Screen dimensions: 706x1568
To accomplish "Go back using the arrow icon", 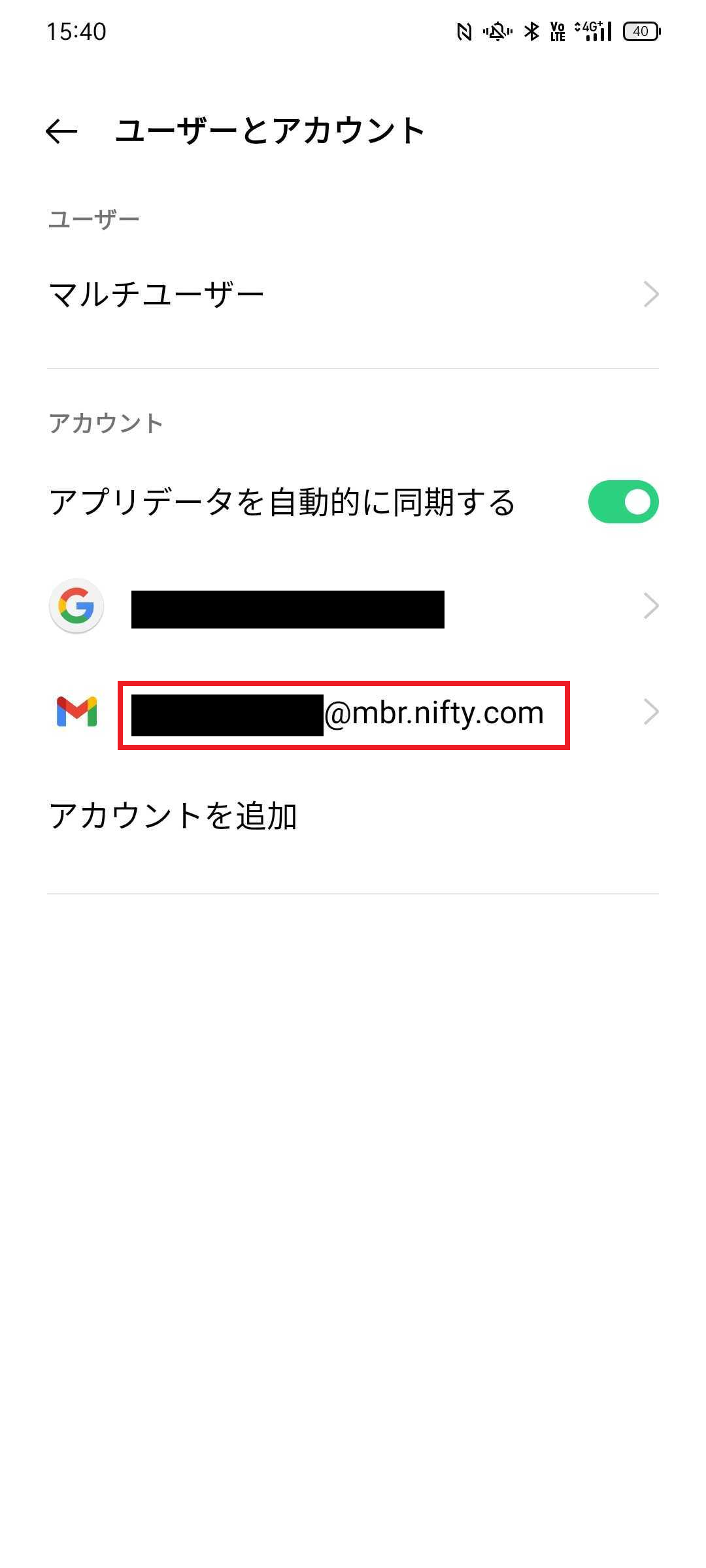I will pyautogui.click(x=61, y=131).
